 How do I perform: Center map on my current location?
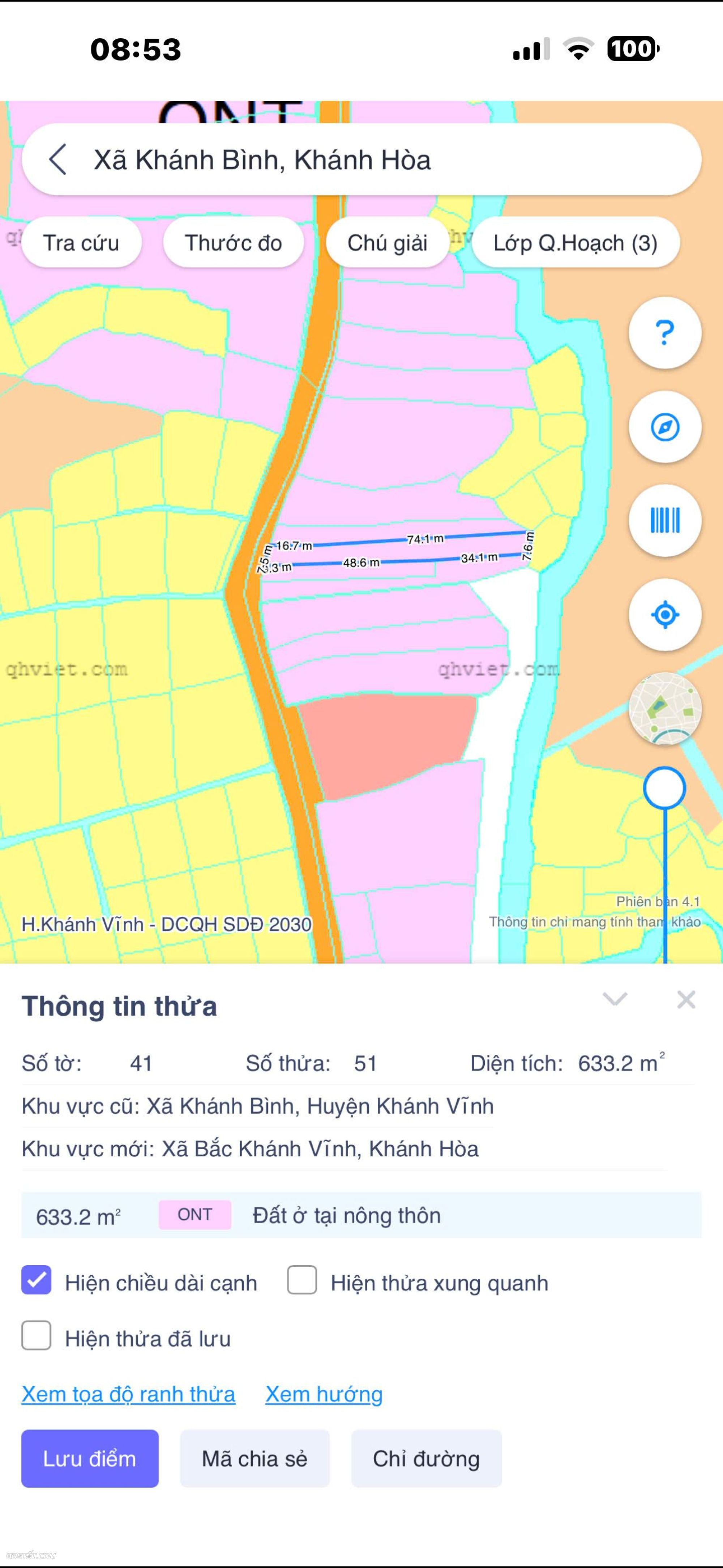(664, 615)
